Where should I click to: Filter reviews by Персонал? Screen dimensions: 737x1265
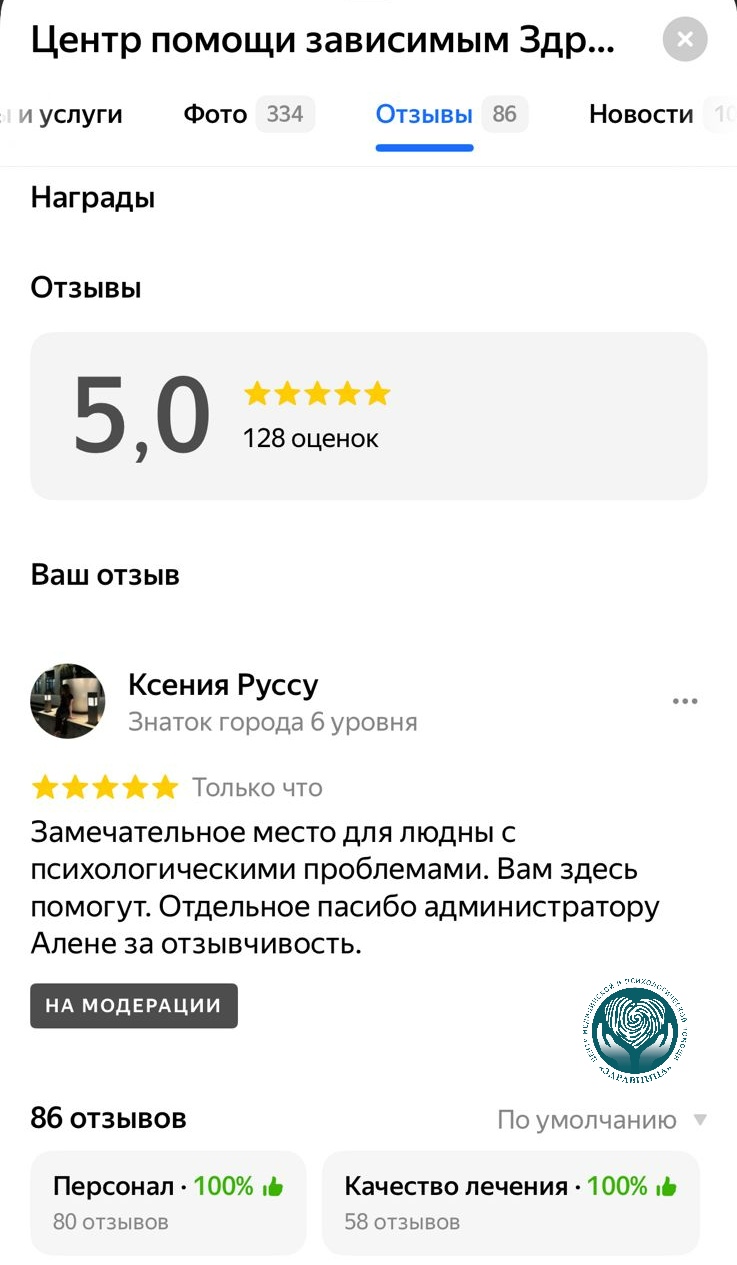point(168,1202)
